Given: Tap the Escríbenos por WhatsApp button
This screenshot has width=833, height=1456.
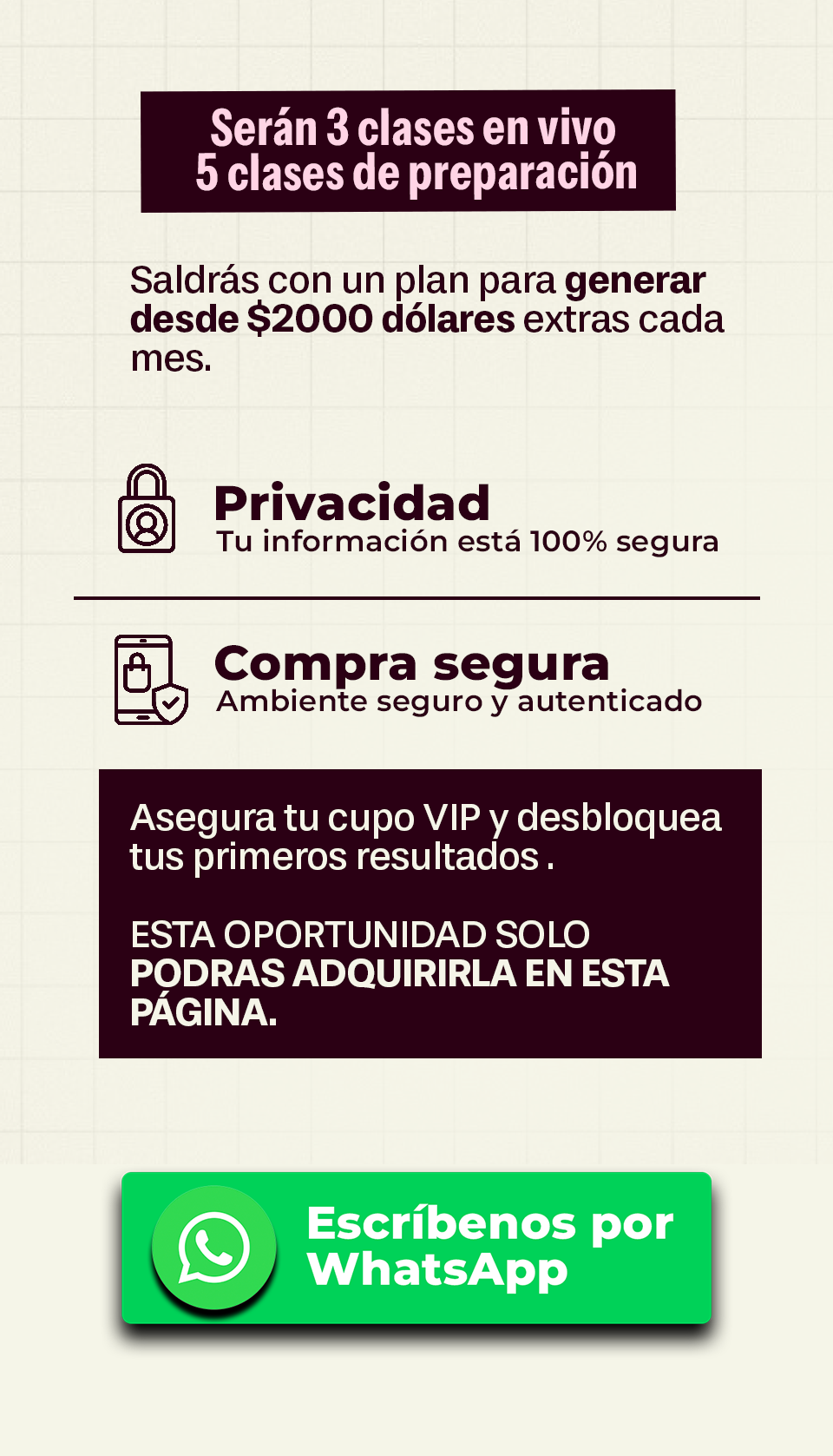Looking at the screenshot, I should click(416, 1248).
